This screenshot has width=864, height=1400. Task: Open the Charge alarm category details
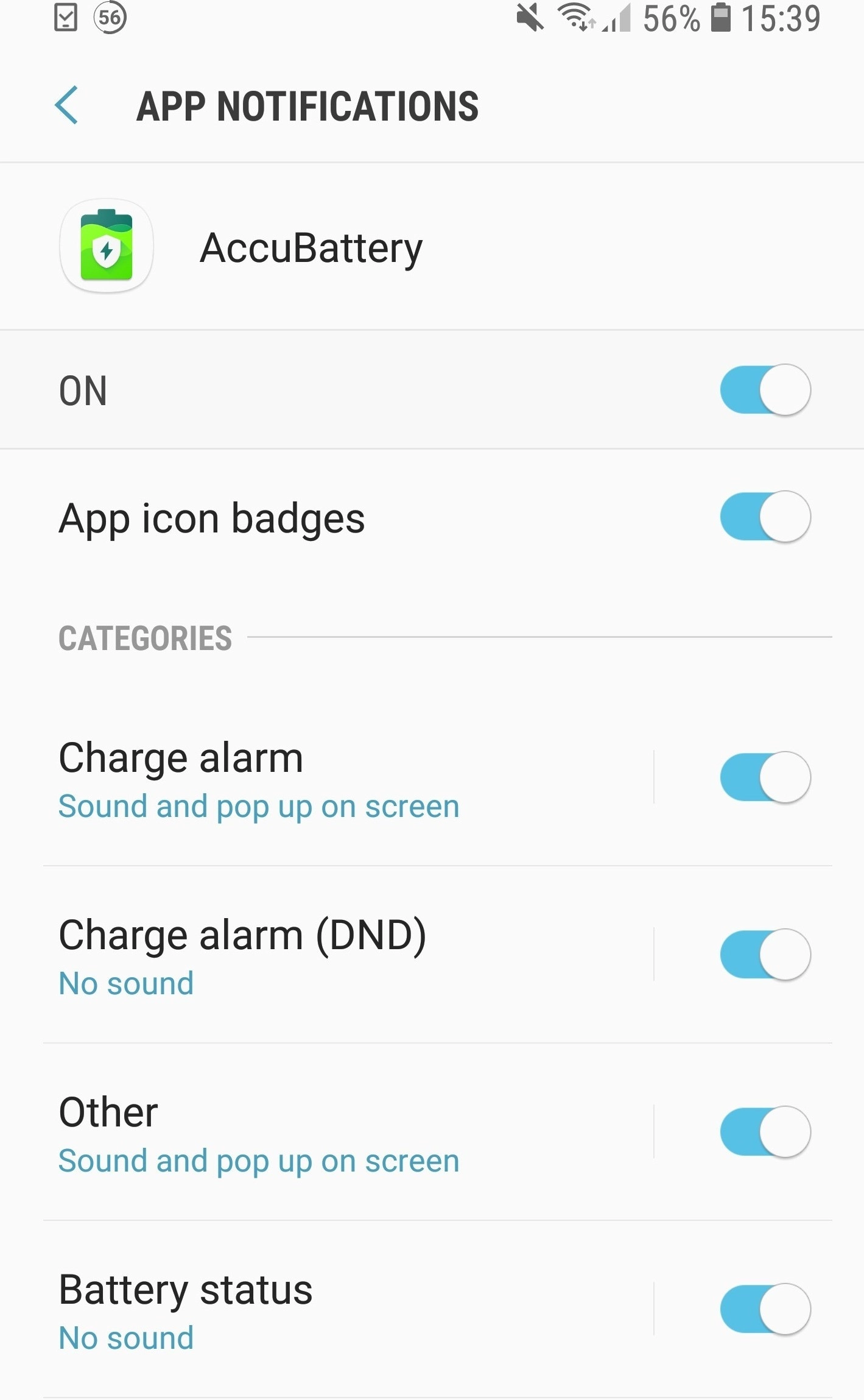(x=181, y=757)
